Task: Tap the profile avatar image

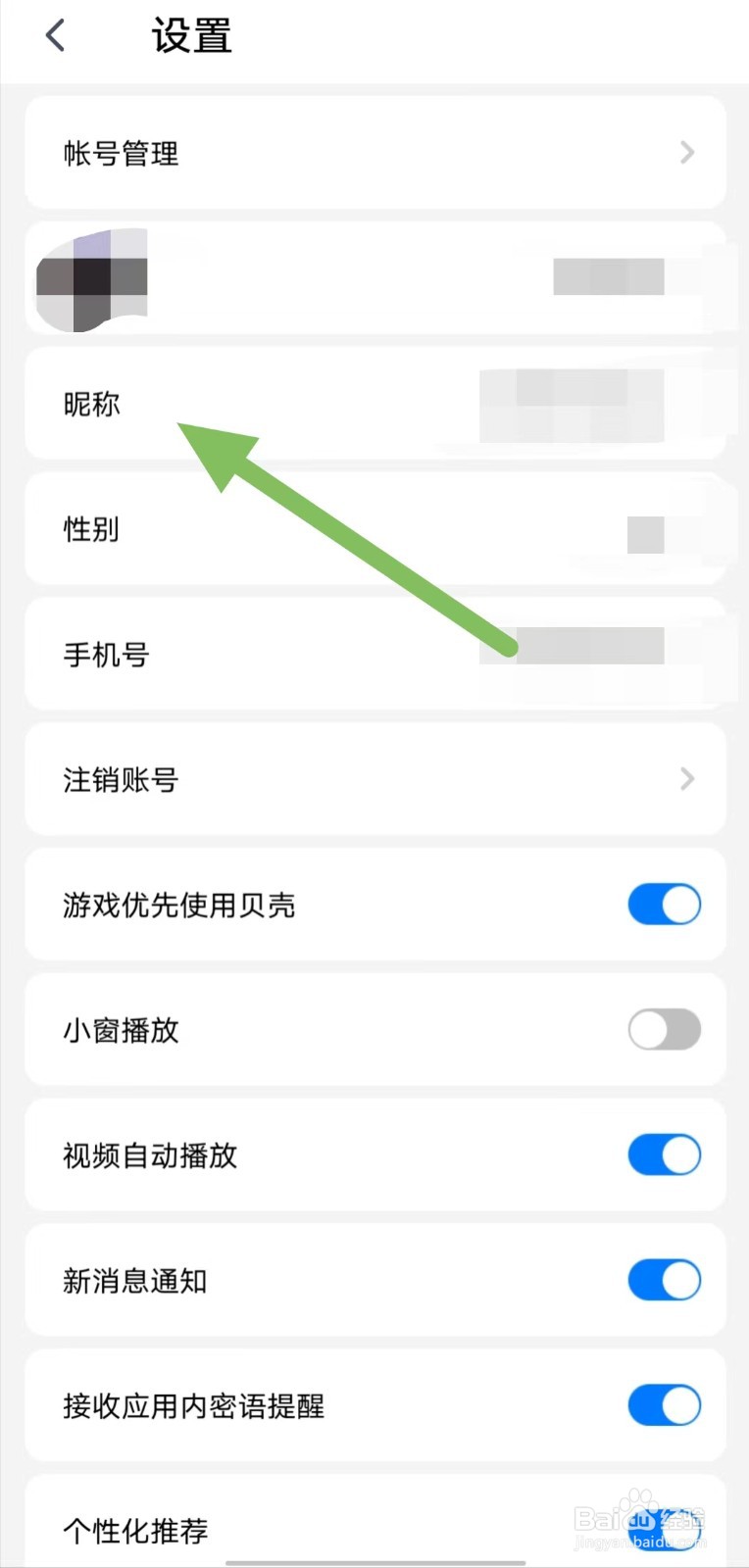Action: coord(91,279)
